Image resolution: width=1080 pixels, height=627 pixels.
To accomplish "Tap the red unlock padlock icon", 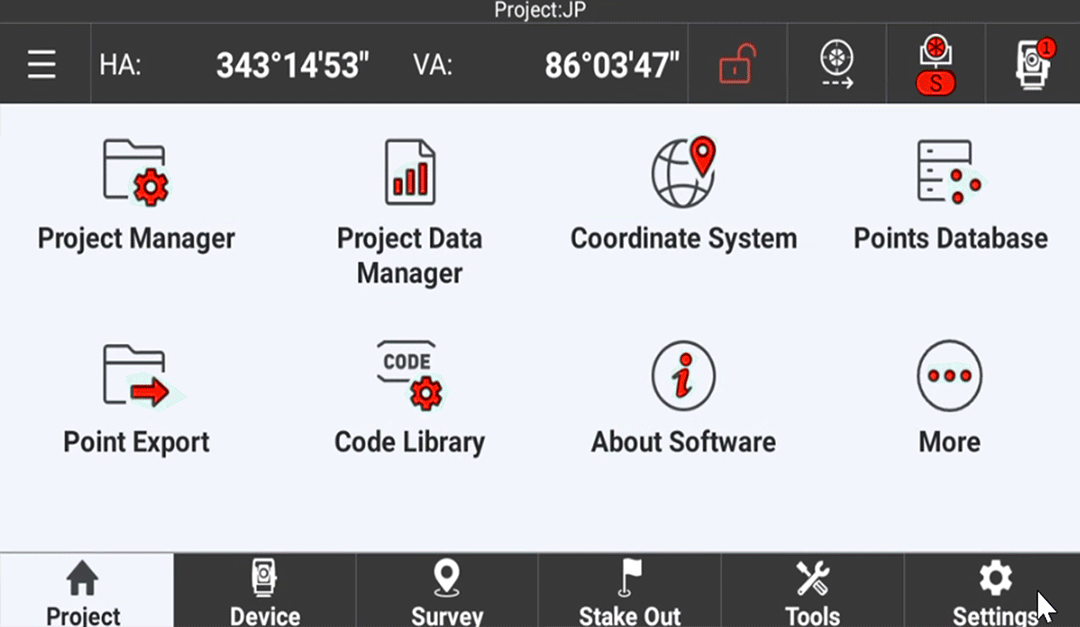I will click(x=736, y=66).
